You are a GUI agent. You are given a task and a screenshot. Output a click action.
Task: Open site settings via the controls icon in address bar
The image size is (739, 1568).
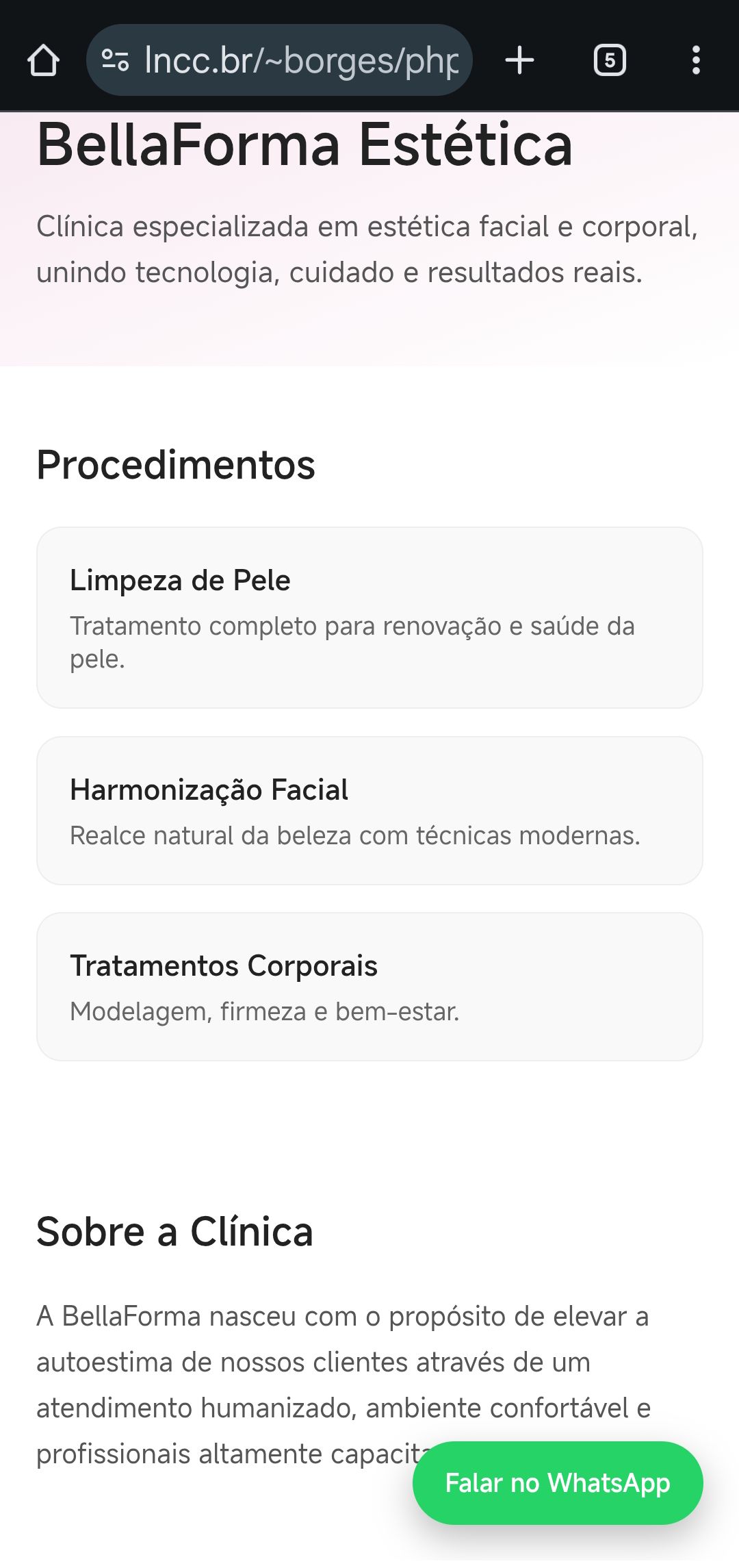pyautogui.click(x=115, y=60)
